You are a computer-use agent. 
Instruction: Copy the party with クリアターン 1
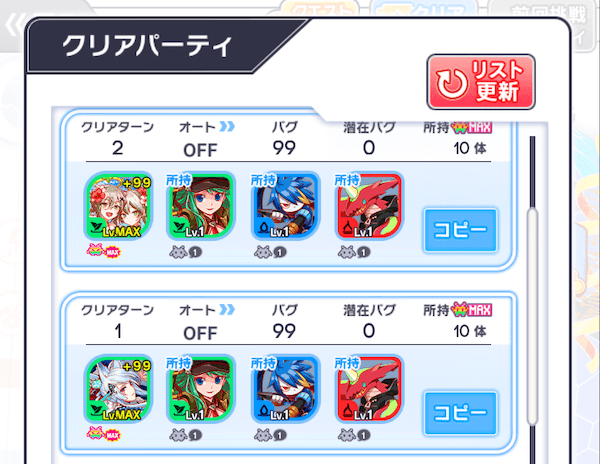[x=462, y=411]
